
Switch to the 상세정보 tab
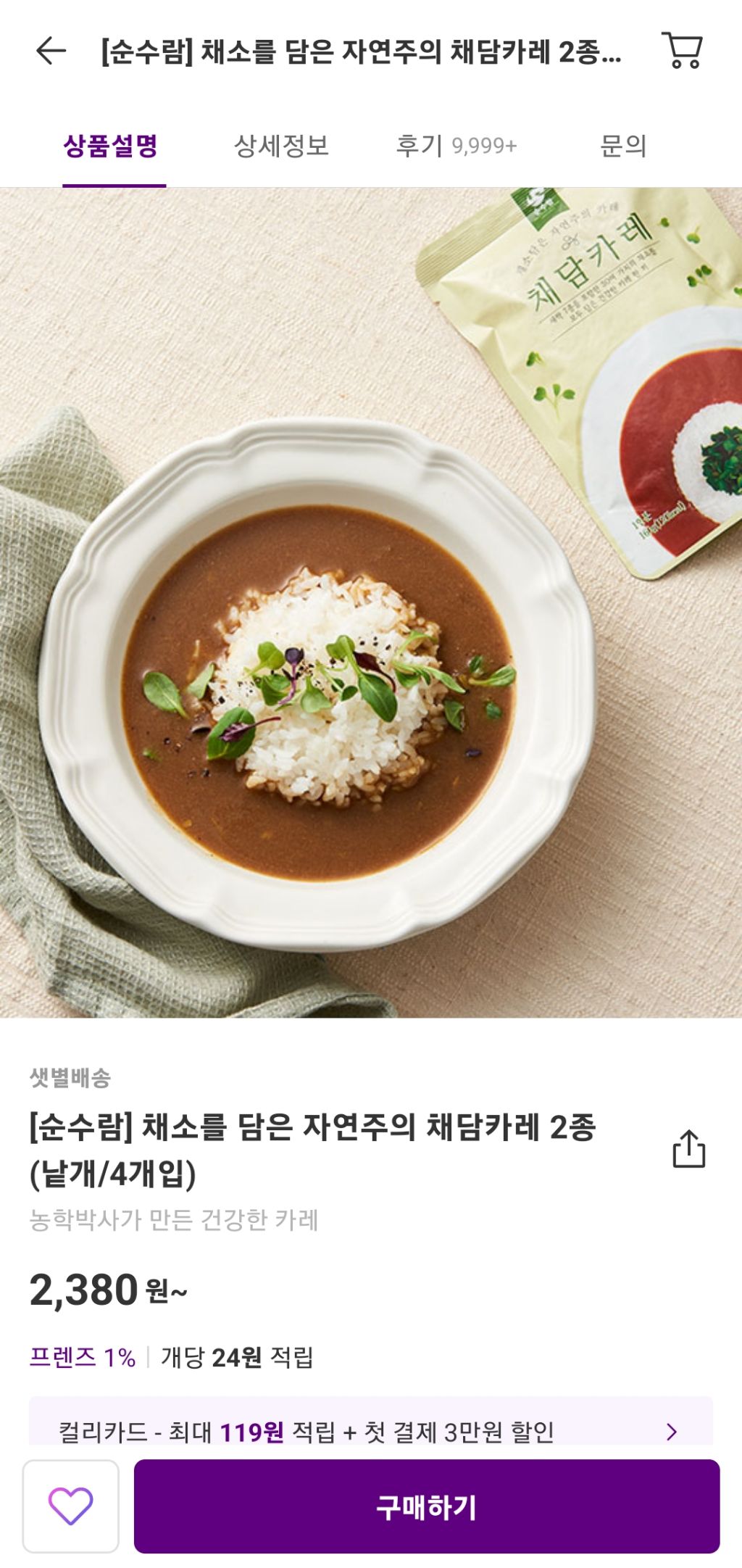coord(283,145)
